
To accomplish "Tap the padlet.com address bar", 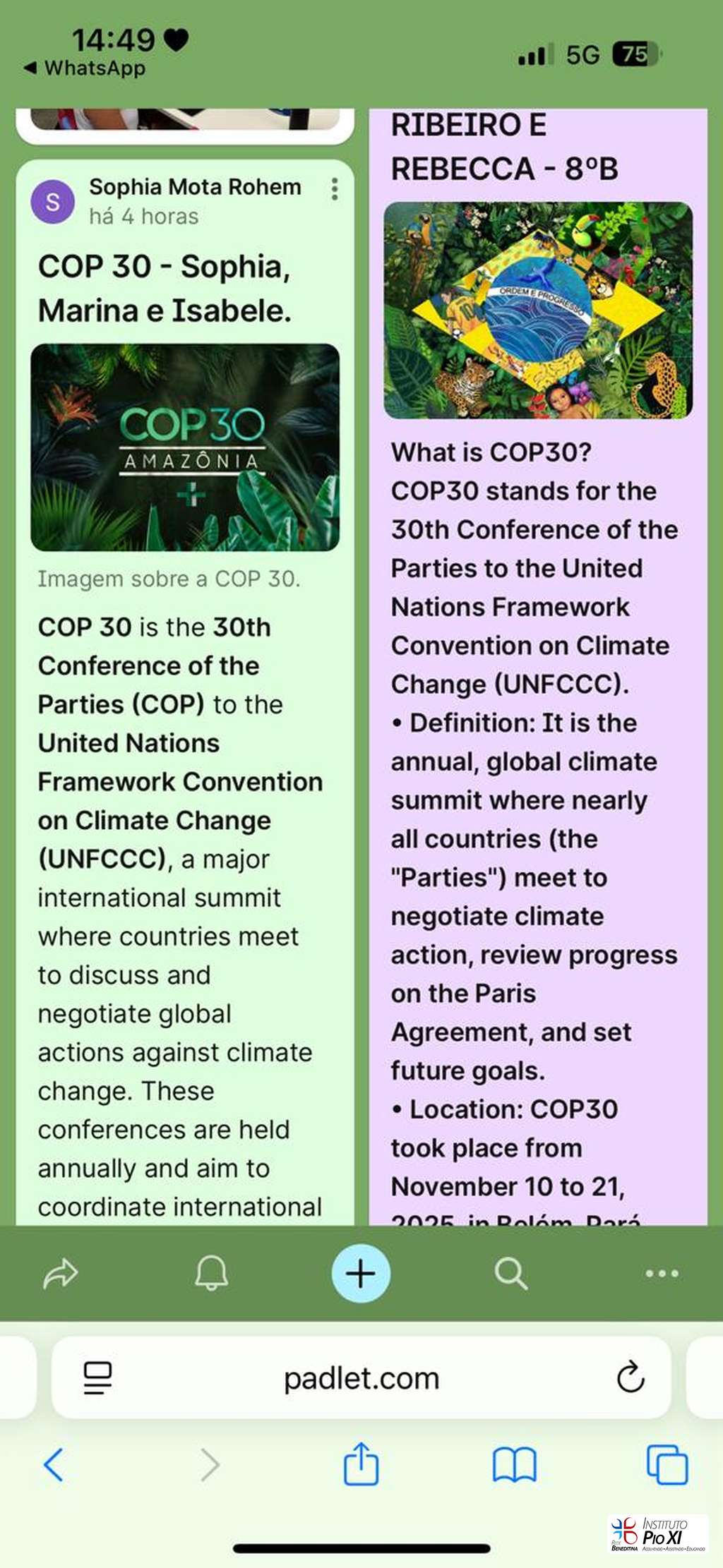I will pos(361,1377).
